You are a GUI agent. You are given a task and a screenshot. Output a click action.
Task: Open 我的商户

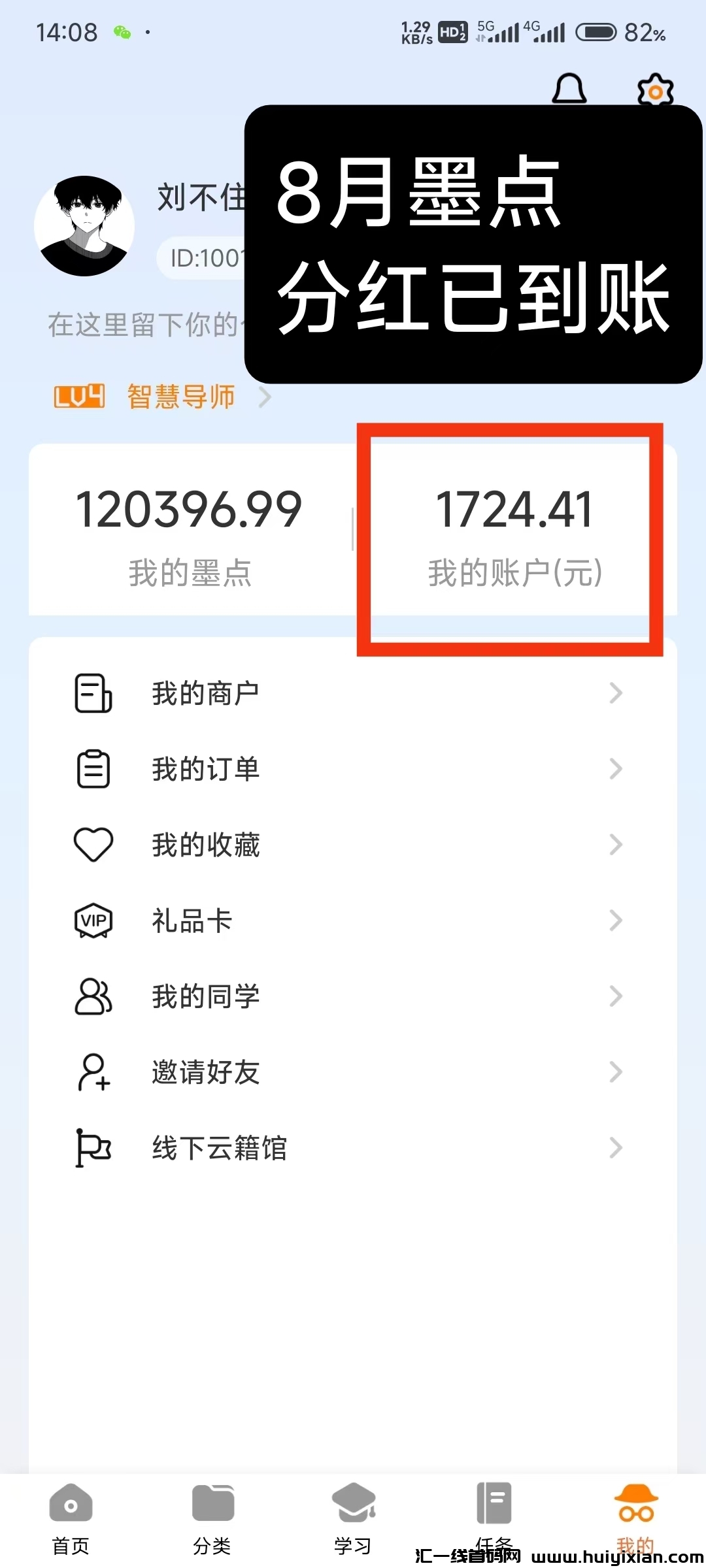pyautogui.click(x=353, y=693)
